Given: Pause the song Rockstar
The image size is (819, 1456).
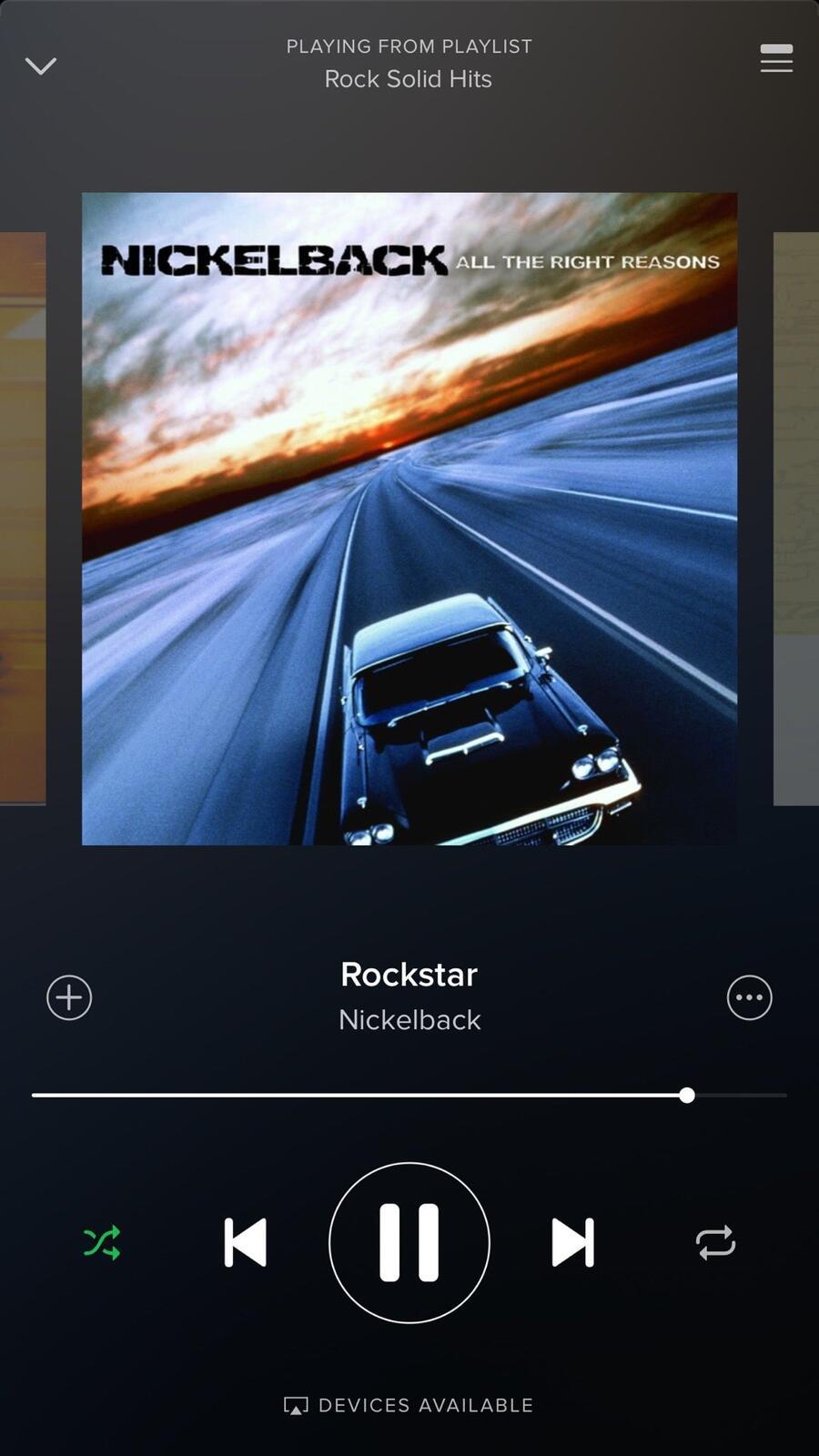Looking at the screenshot, I should tap(409, 1242).
